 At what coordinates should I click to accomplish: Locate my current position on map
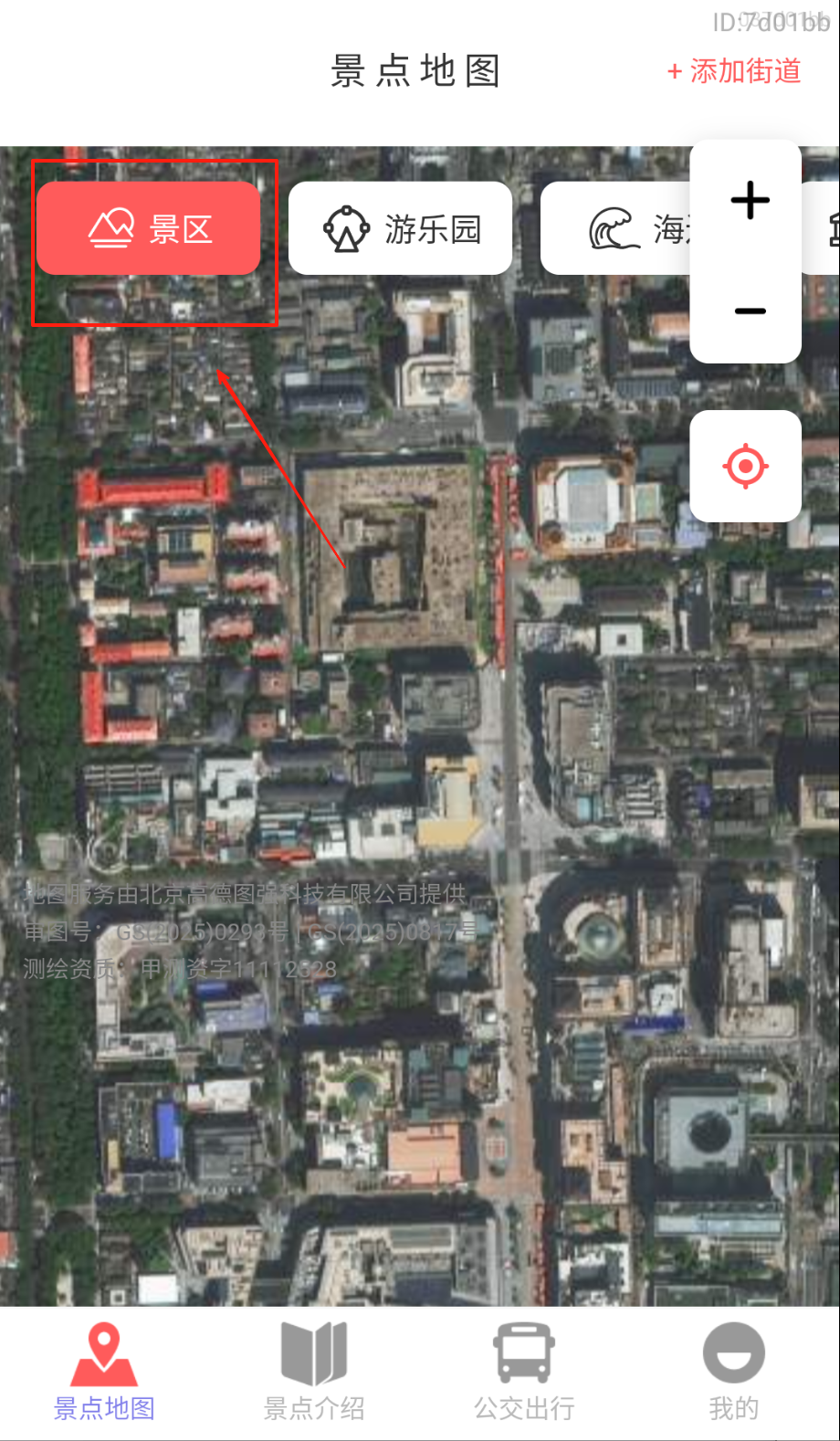coord(745,467)
